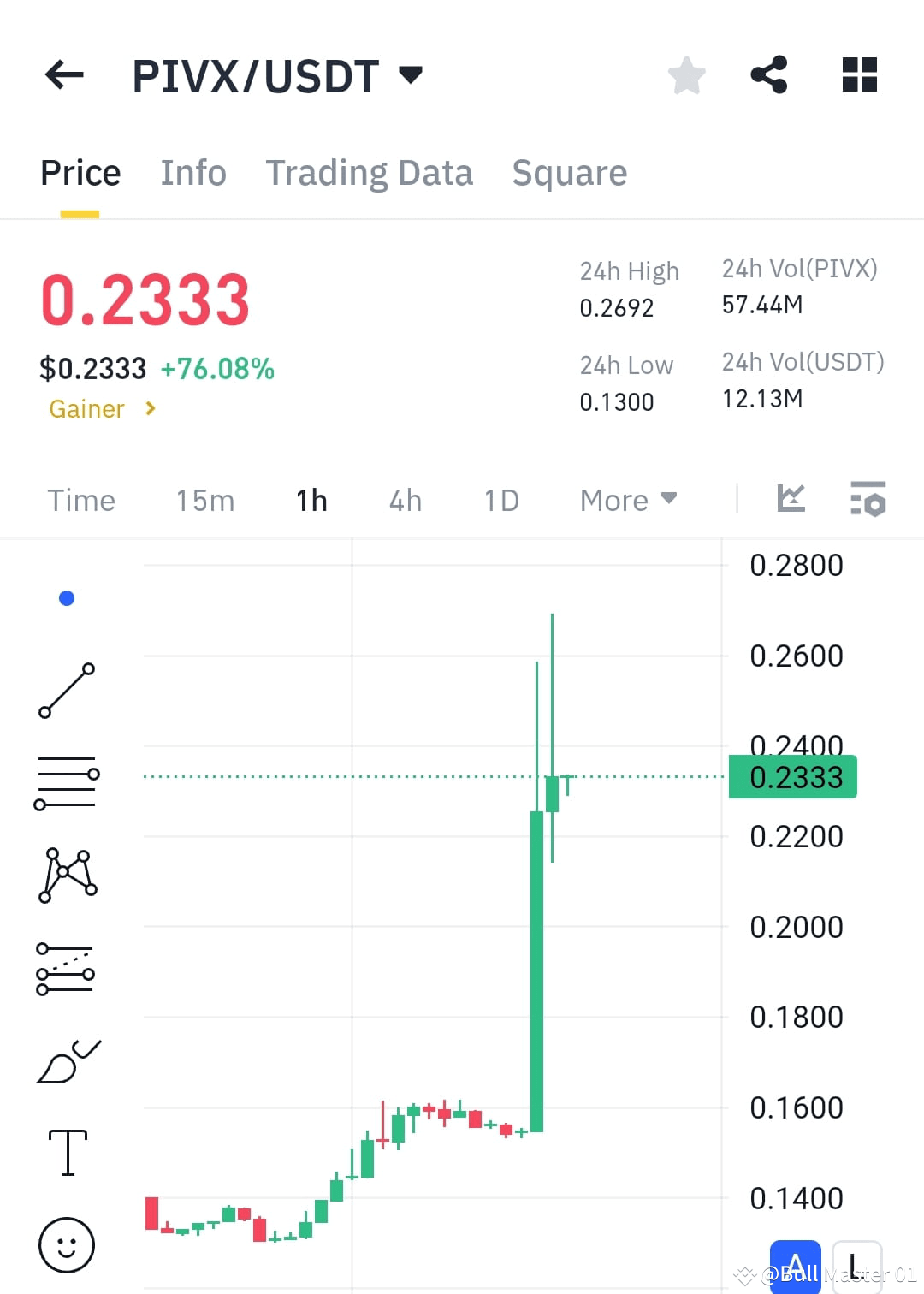Screen dimensions: 924x1294
Task: Open the chart indicators panel icon
Action: [x=790, y=499]
